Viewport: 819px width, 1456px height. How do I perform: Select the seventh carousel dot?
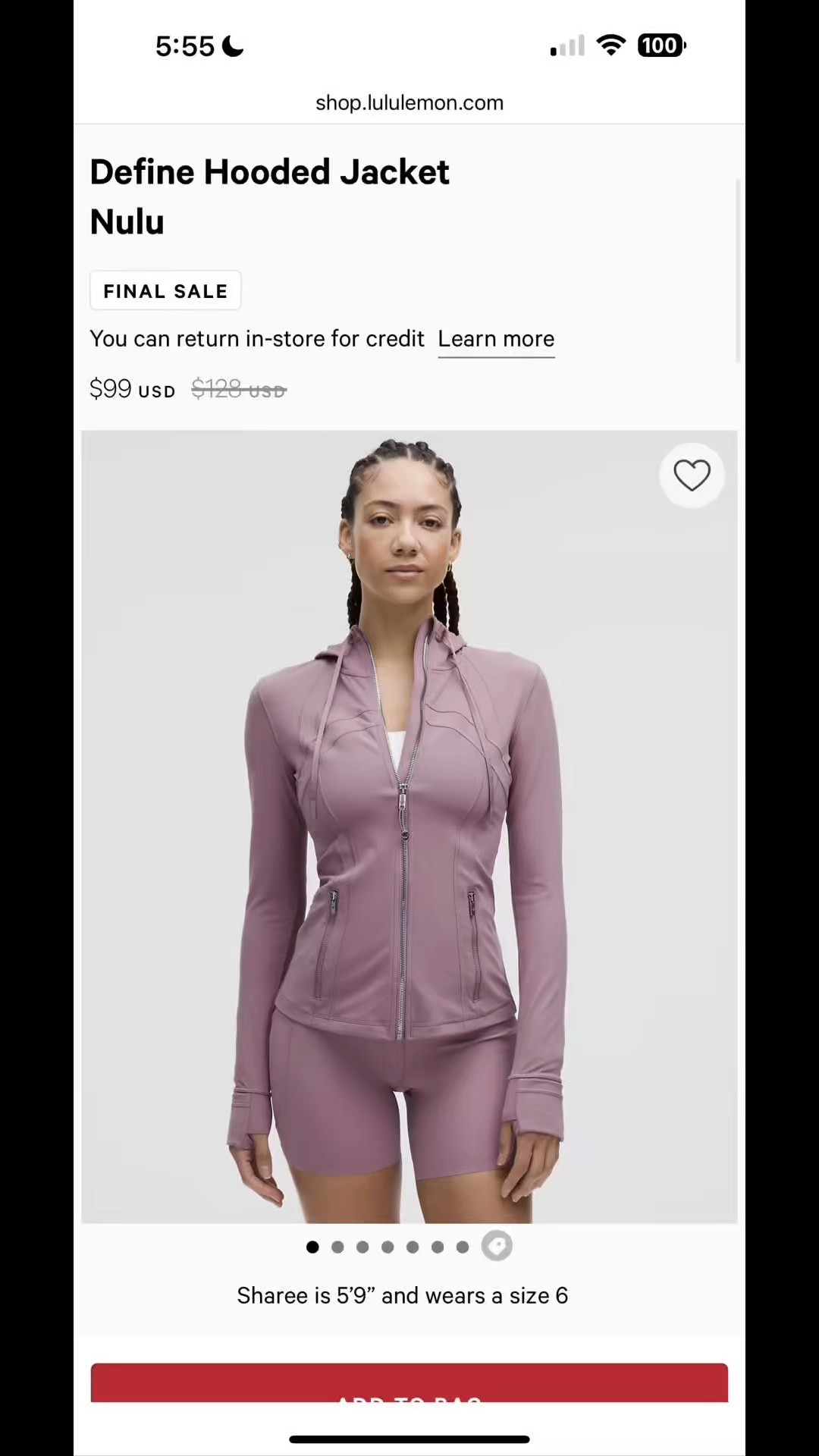pyautogui.click(x=463, y=1246)
